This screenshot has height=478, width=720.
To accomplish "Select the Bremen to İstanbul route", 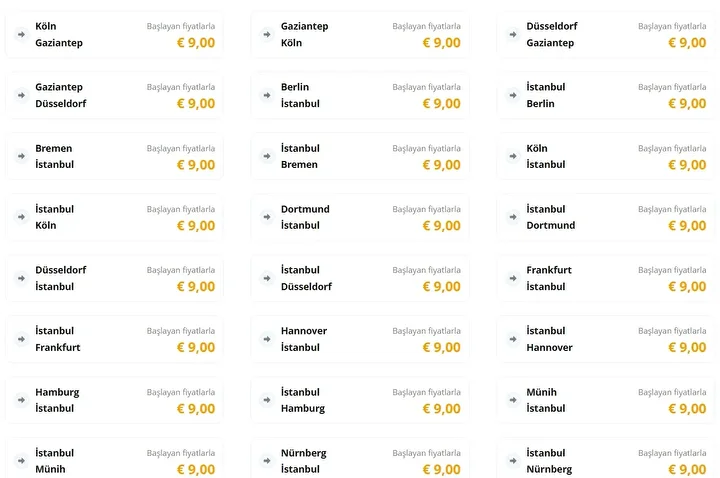I will tap(114, 157).
